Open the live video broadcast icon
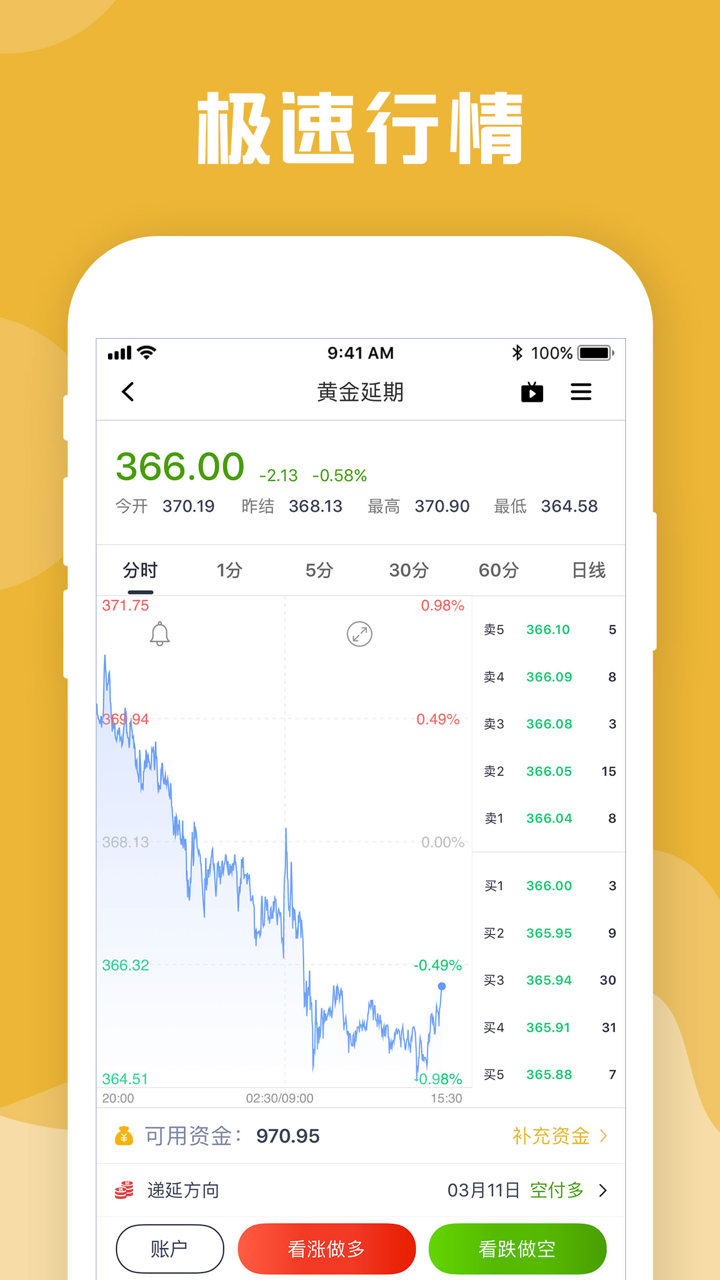Viewport: 720px width, 1280px height. tap(531, 392)
